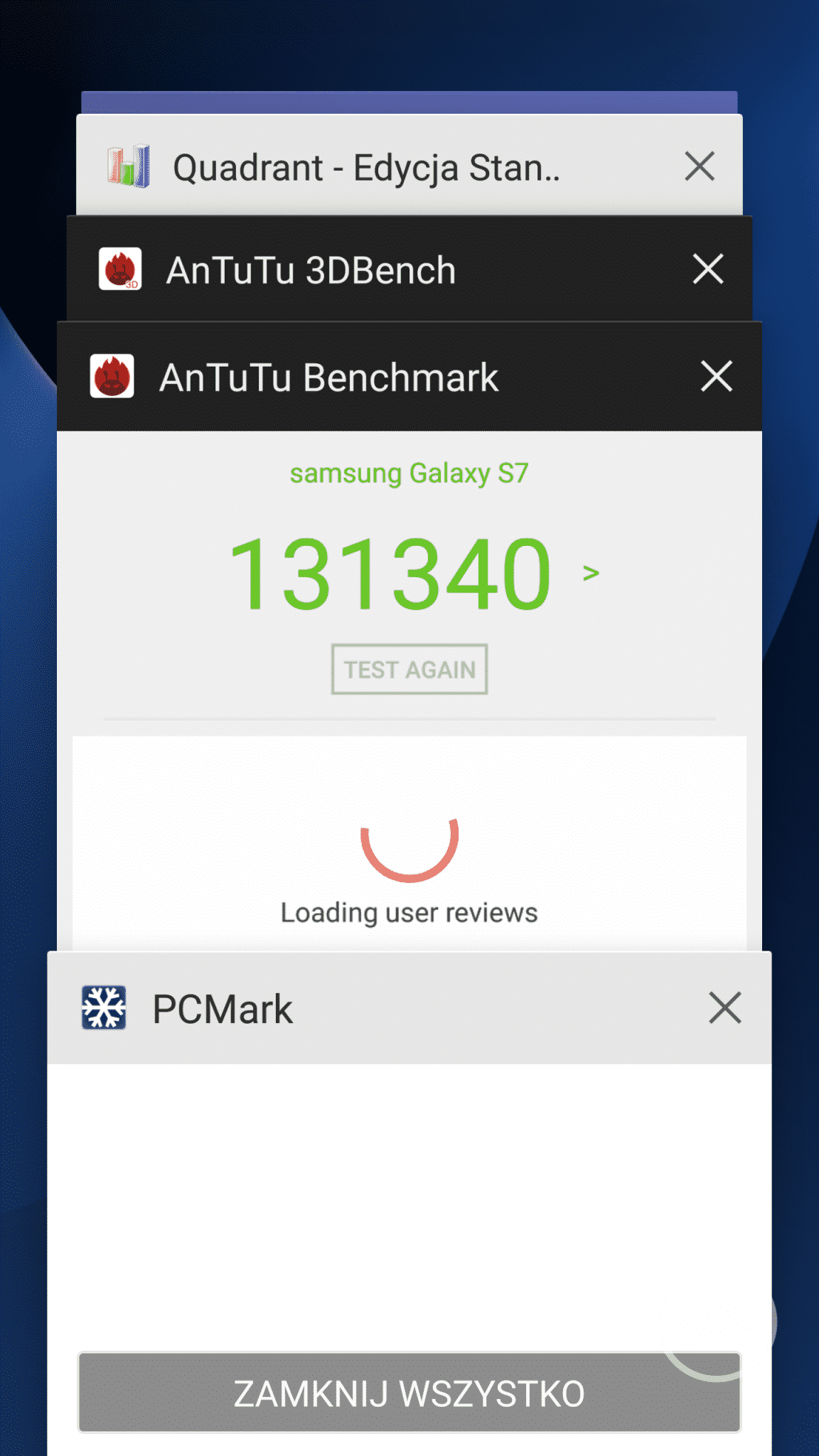The image size is (819, 1456).
Task: Close the Quadrant app card
Action: [700, 167]
